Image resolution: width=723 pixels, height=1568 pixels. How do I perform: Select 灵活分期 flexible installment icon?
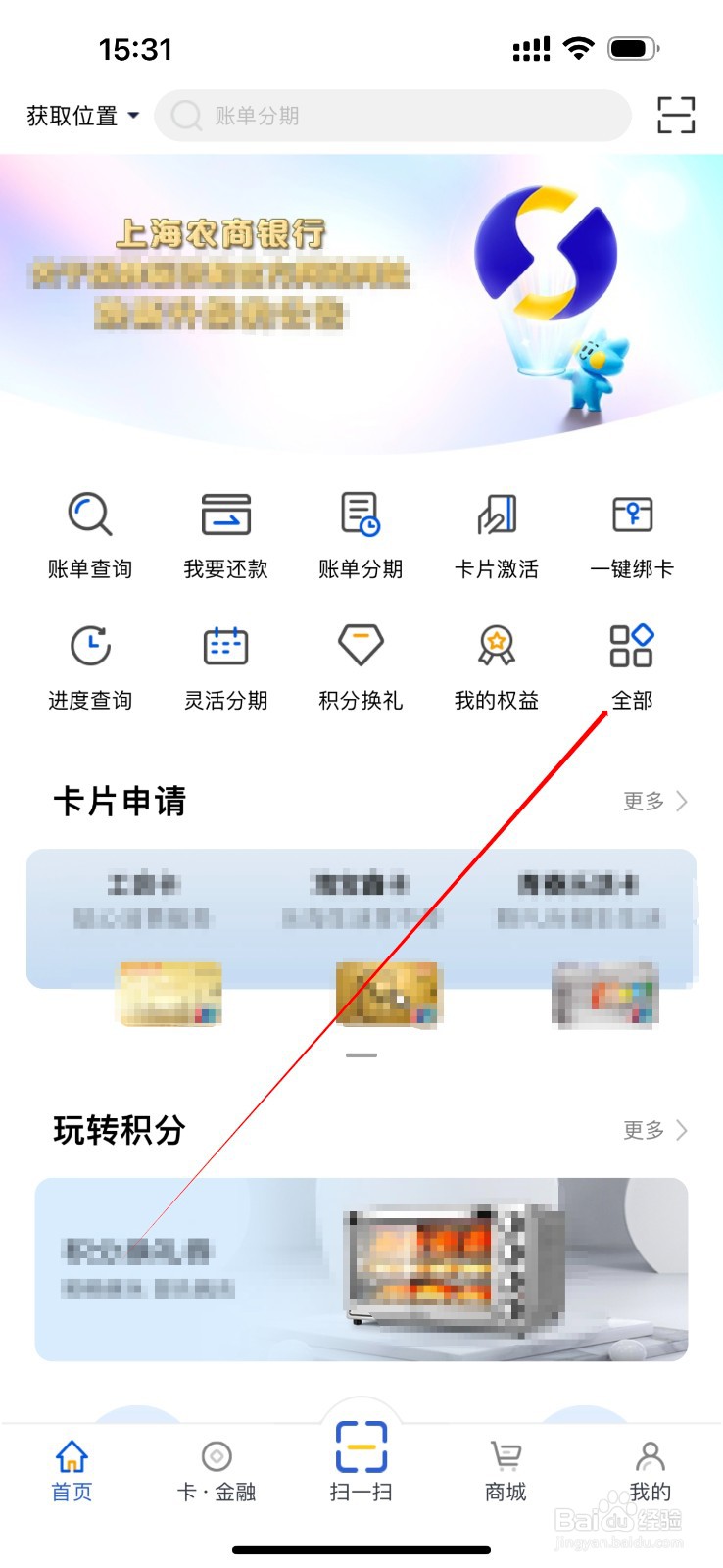[224, 666]
